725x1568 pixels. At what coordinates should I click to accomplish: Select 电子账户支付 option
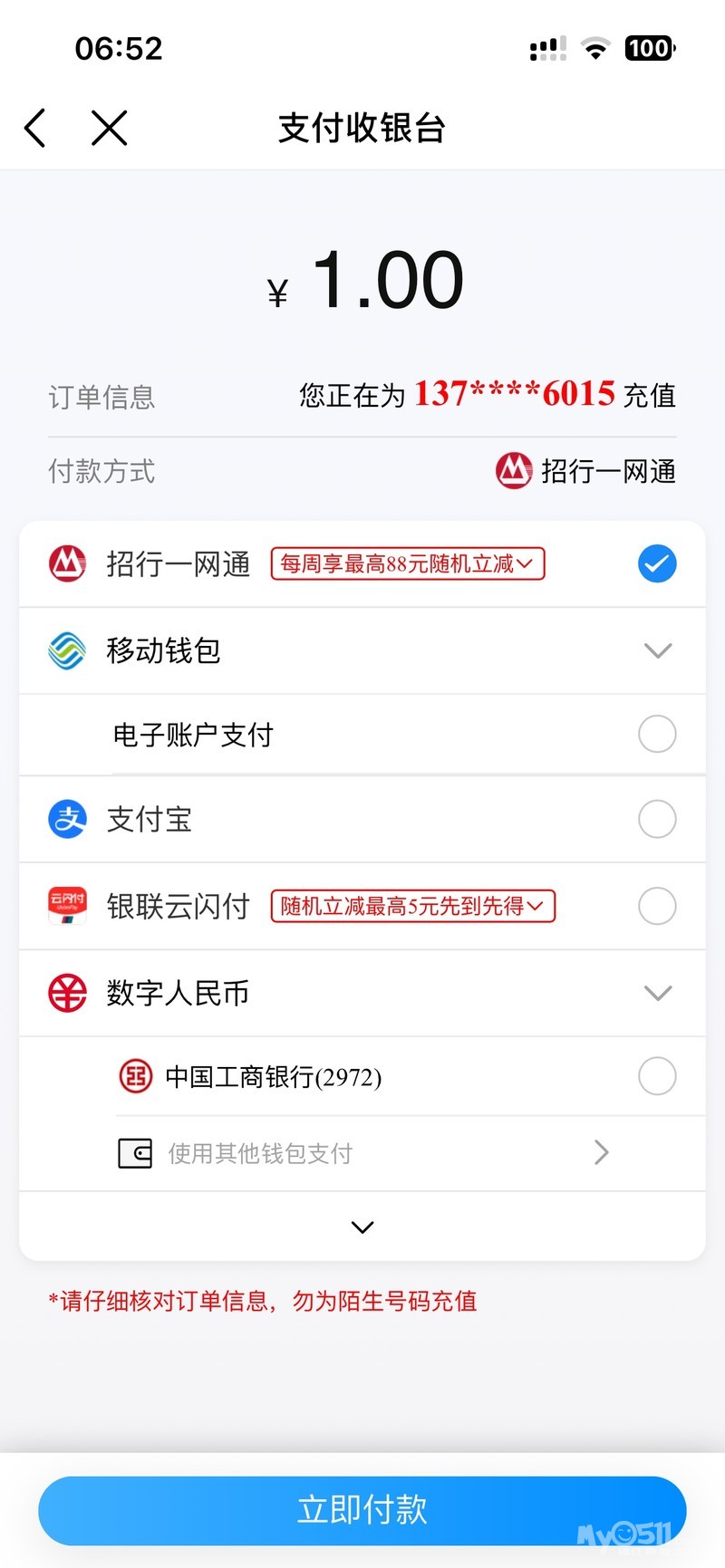coord(657,734)
